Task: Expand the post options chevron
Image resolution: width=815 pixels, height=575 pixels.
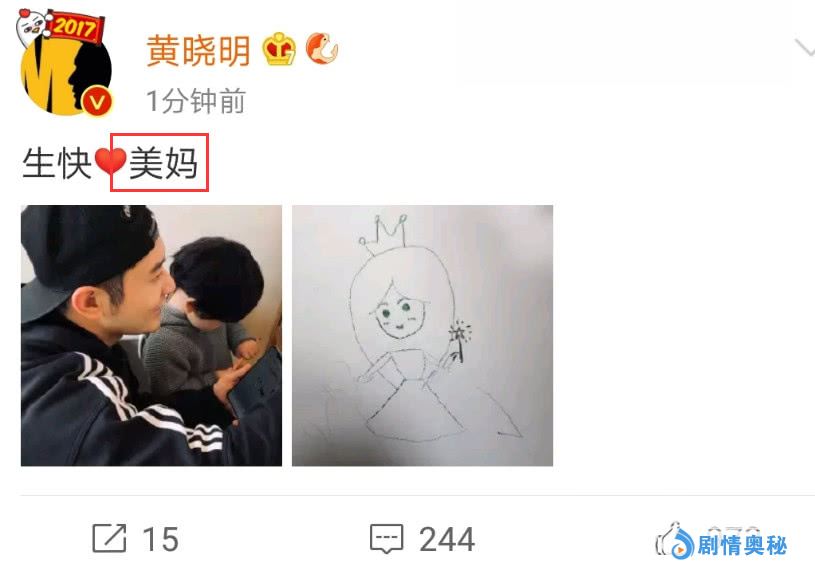Action: [x=804, y=48]
